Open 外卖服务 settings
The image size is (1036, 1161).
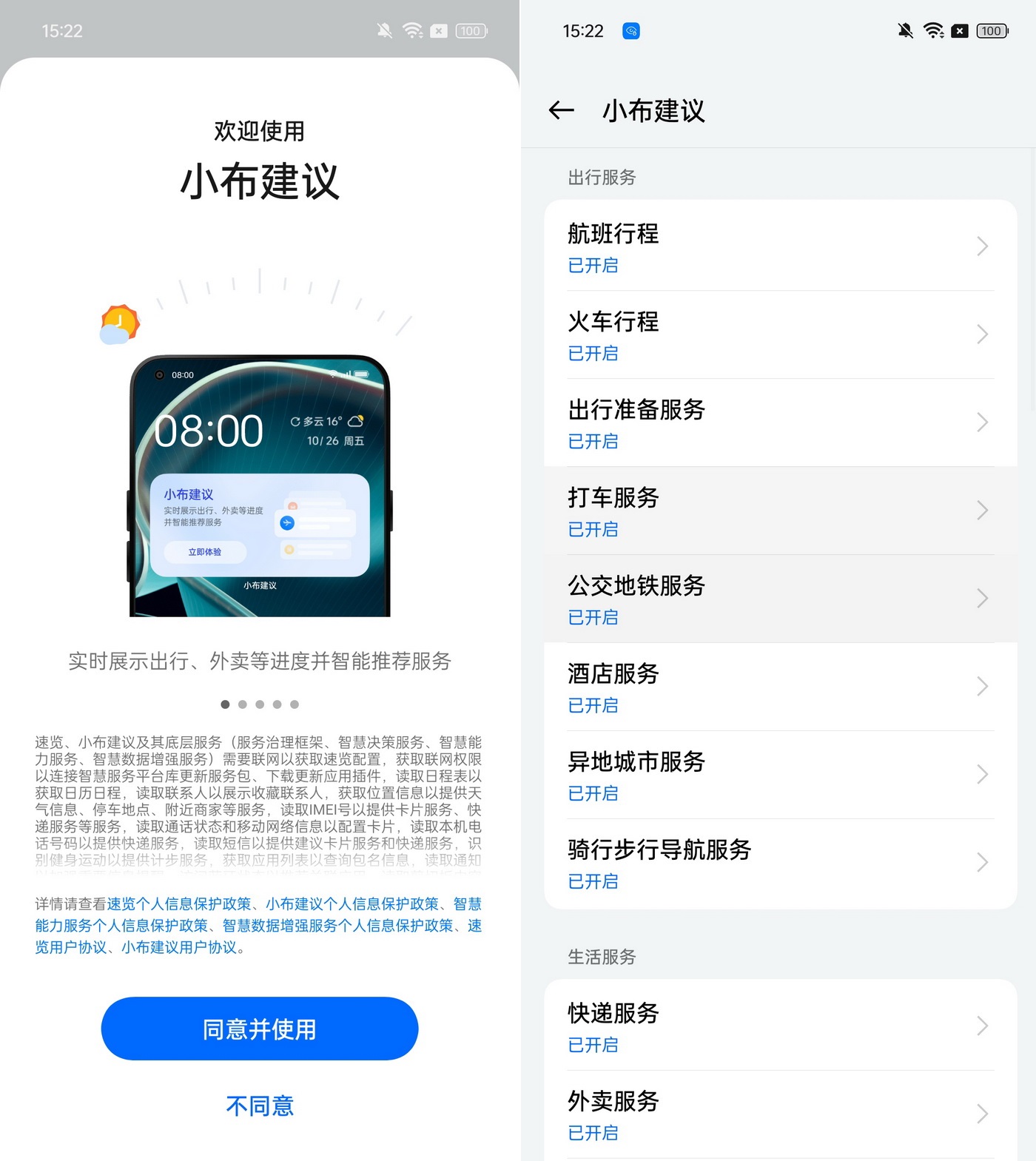click(x=780, y=1114)
